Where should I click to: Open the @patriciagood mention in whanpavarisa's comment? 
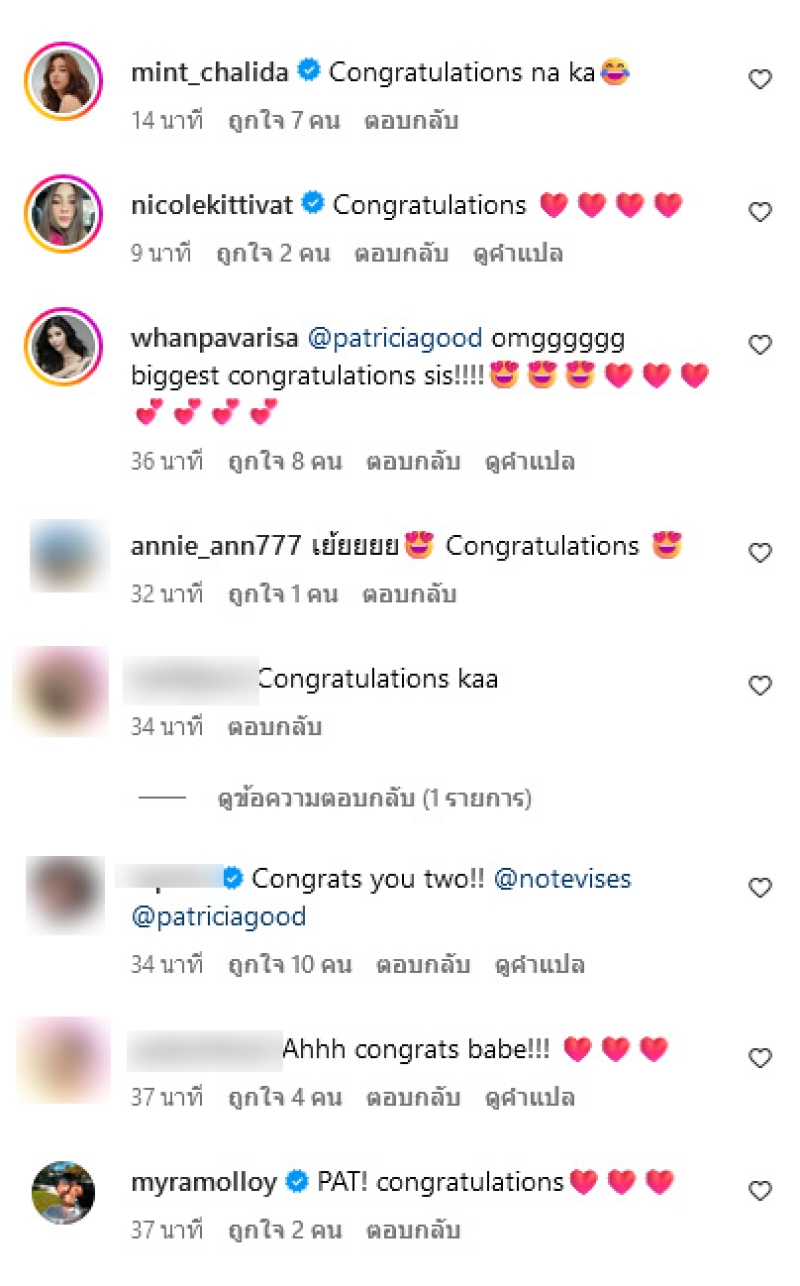pyautogui.click(x=394, y=338)
